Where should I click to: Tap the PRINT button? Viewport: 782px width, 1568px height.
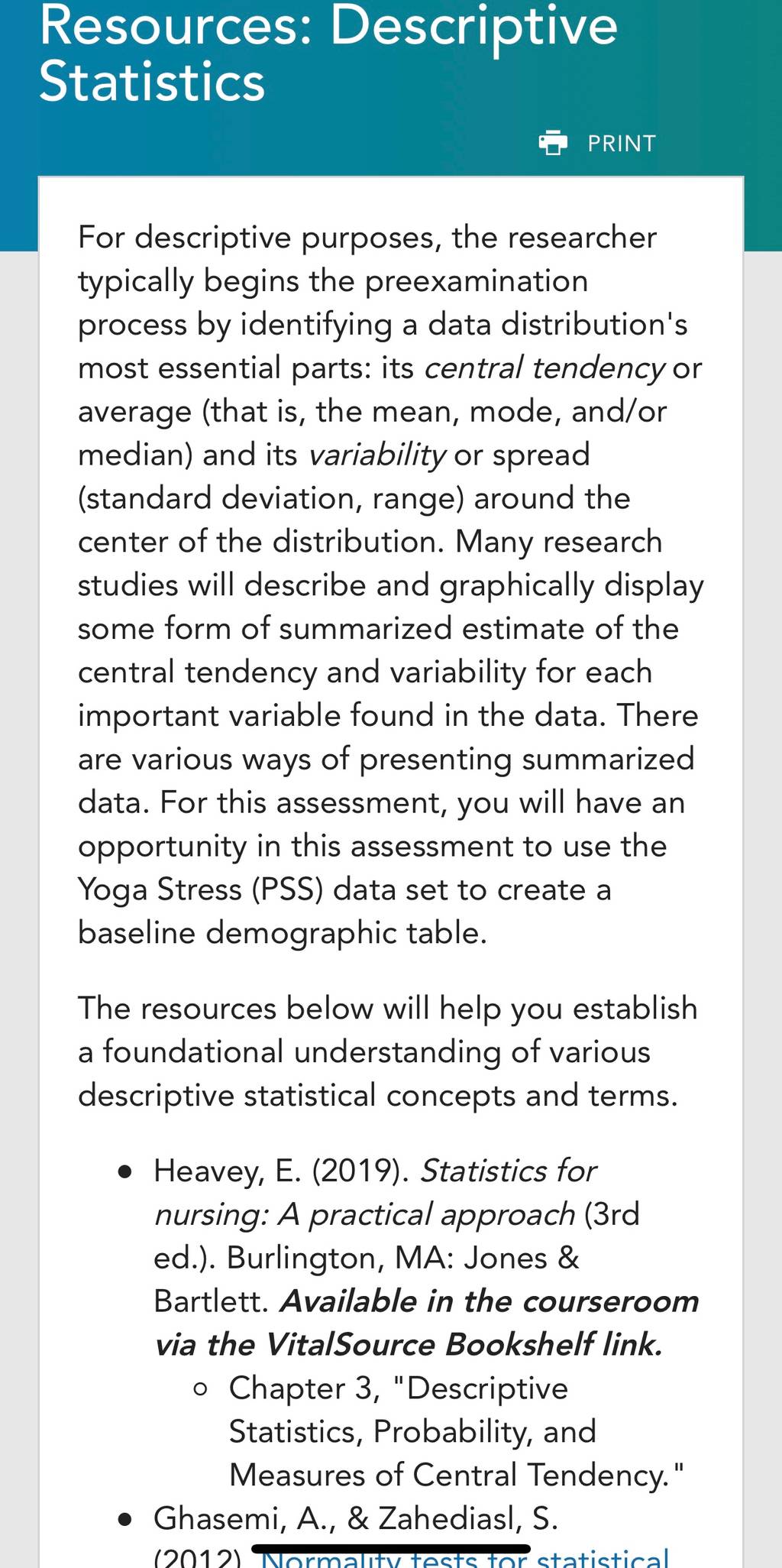(597, 143)
